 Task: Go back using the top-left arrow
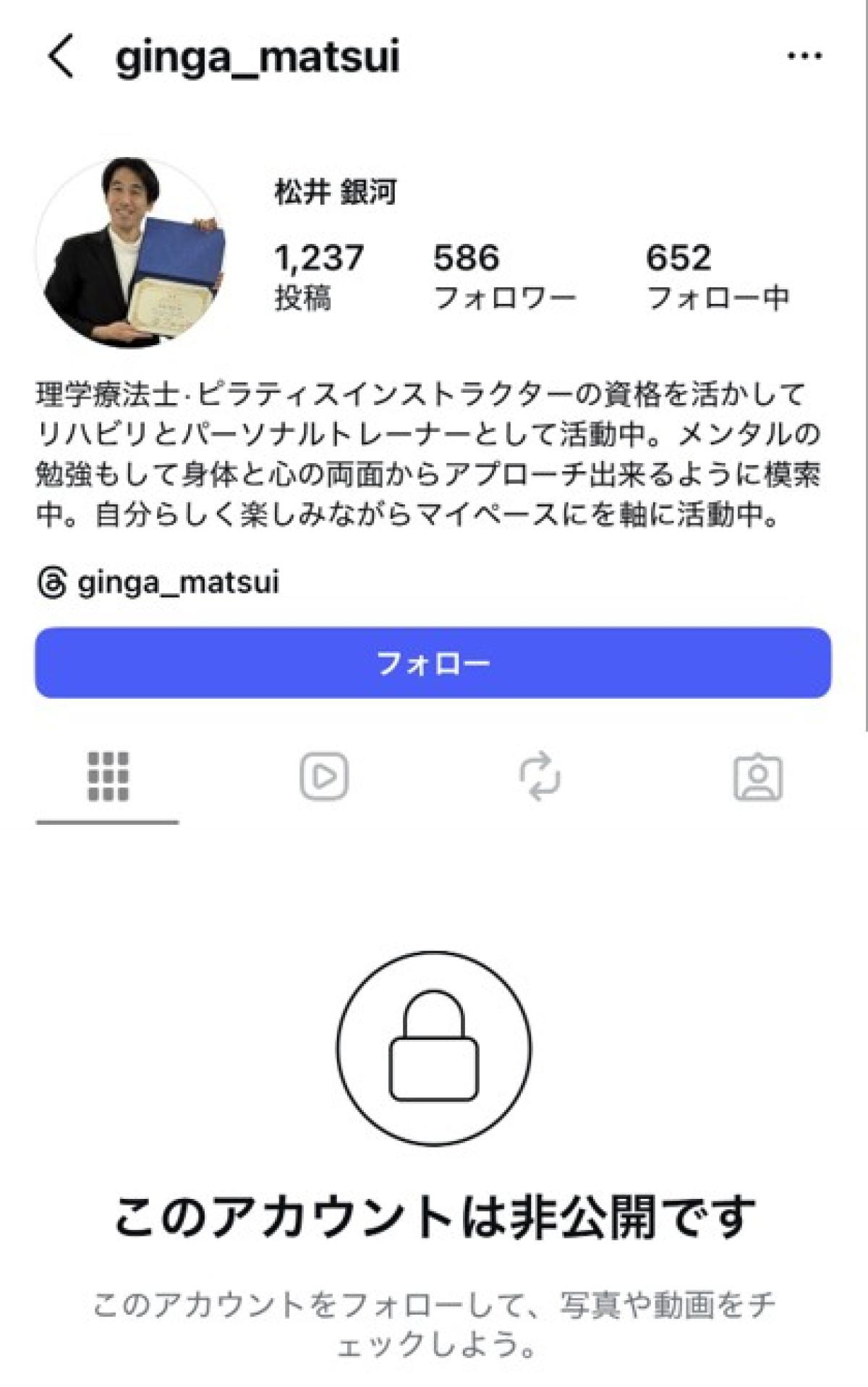point(61,56)
